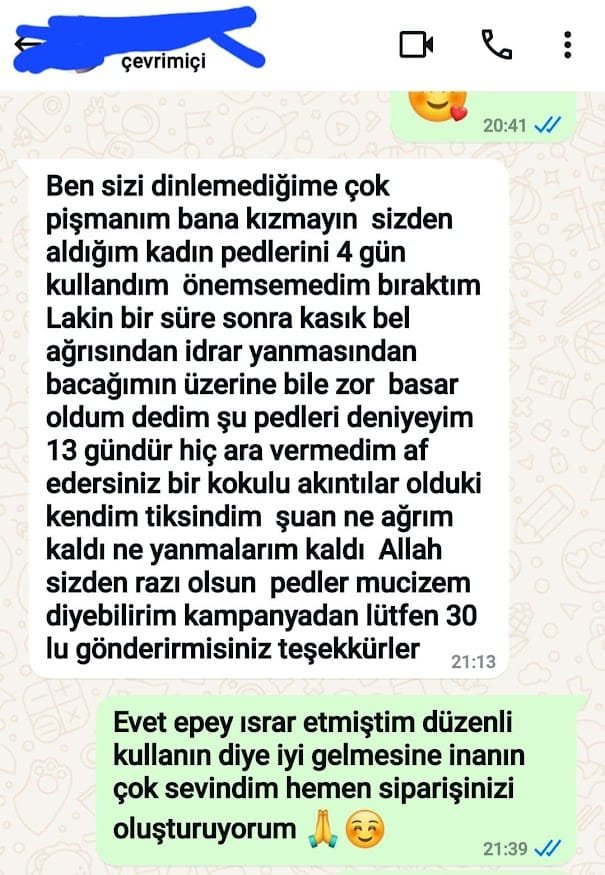Open the three-dot overflow menu
Viewport: 605px width, 875px height.
tap(567, 44)
